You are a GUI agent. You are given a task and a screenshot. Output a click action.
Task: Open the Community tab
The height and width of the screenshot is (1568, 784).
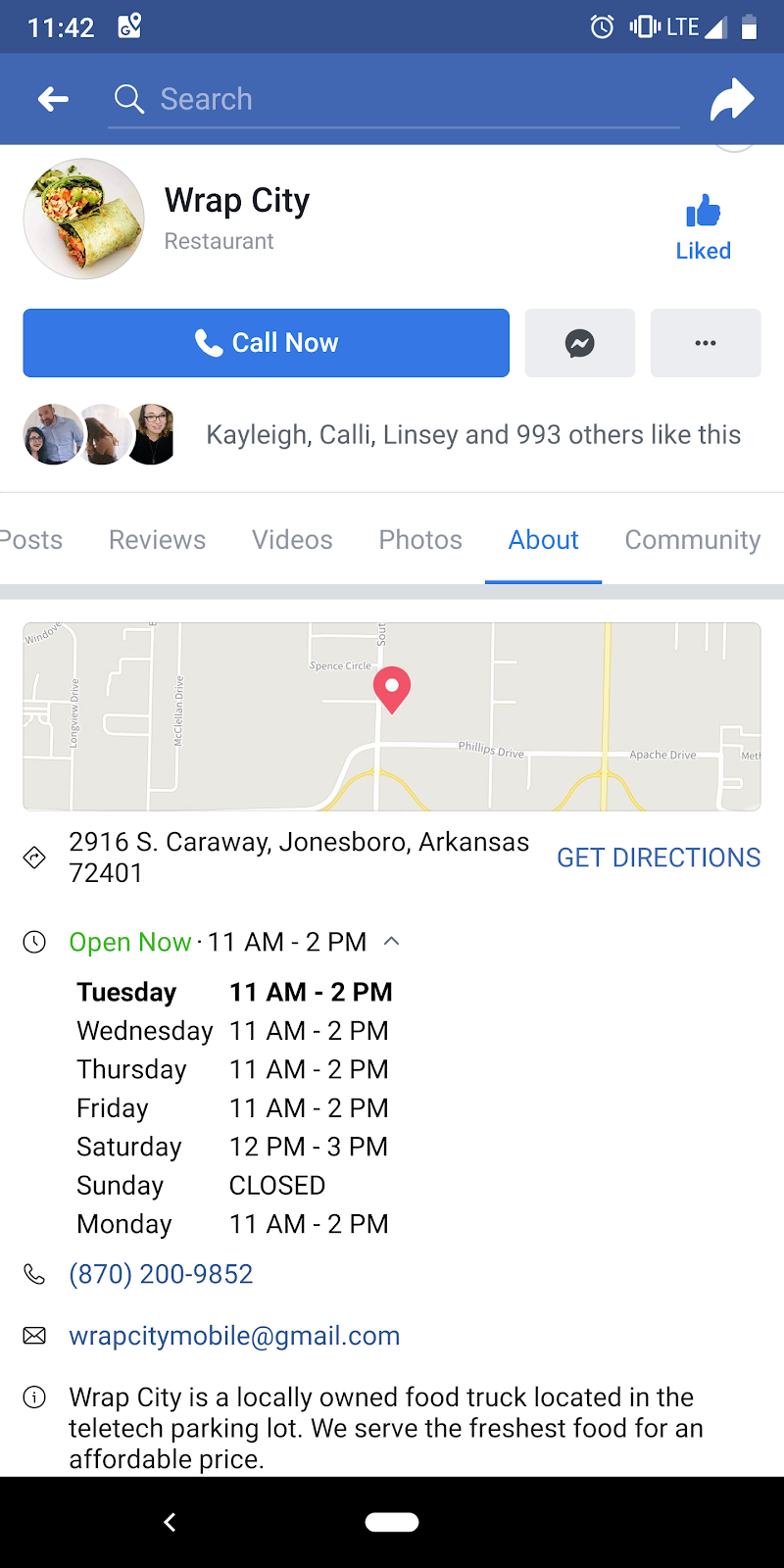[x=693, y=540]
